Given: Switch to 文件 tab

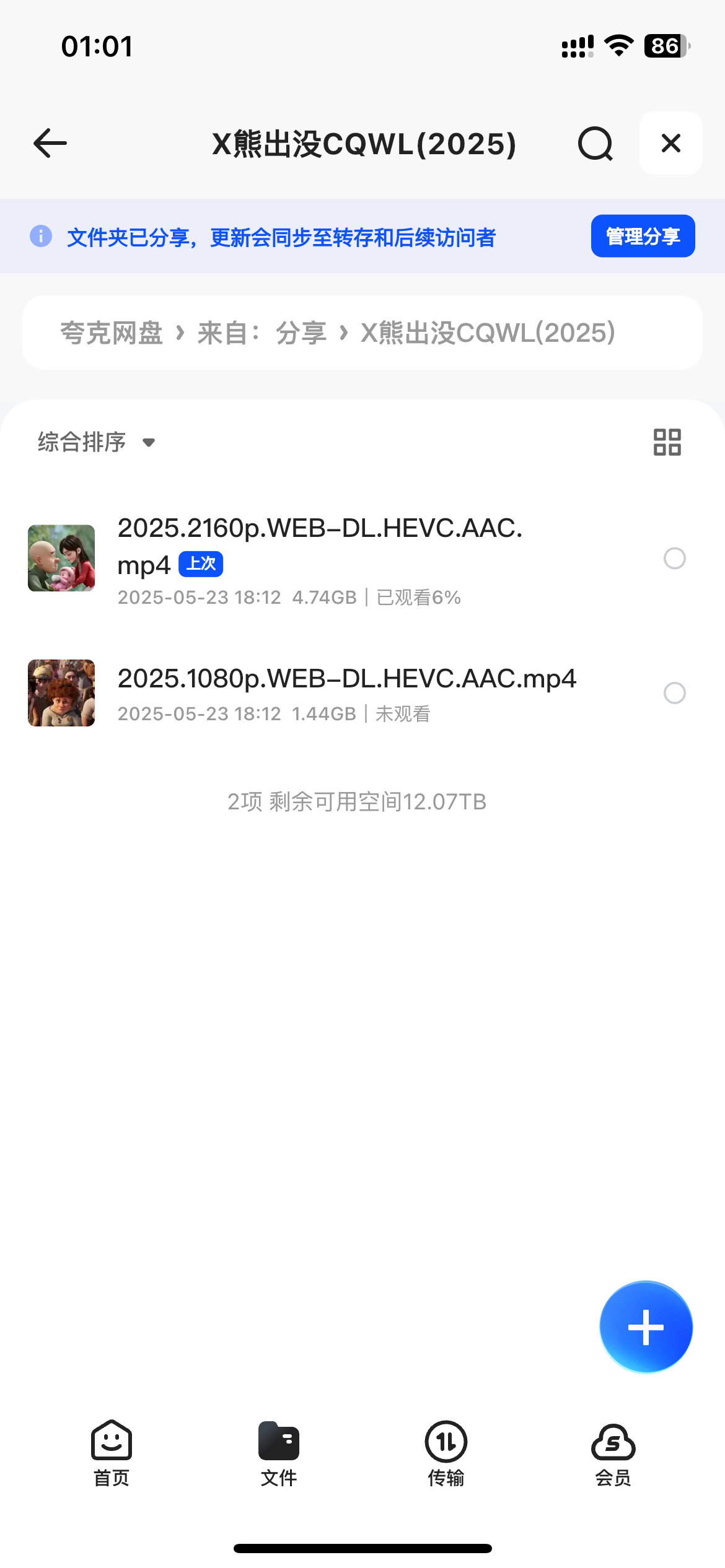Looking at the screenshot, I should [x=279, y=1453].
